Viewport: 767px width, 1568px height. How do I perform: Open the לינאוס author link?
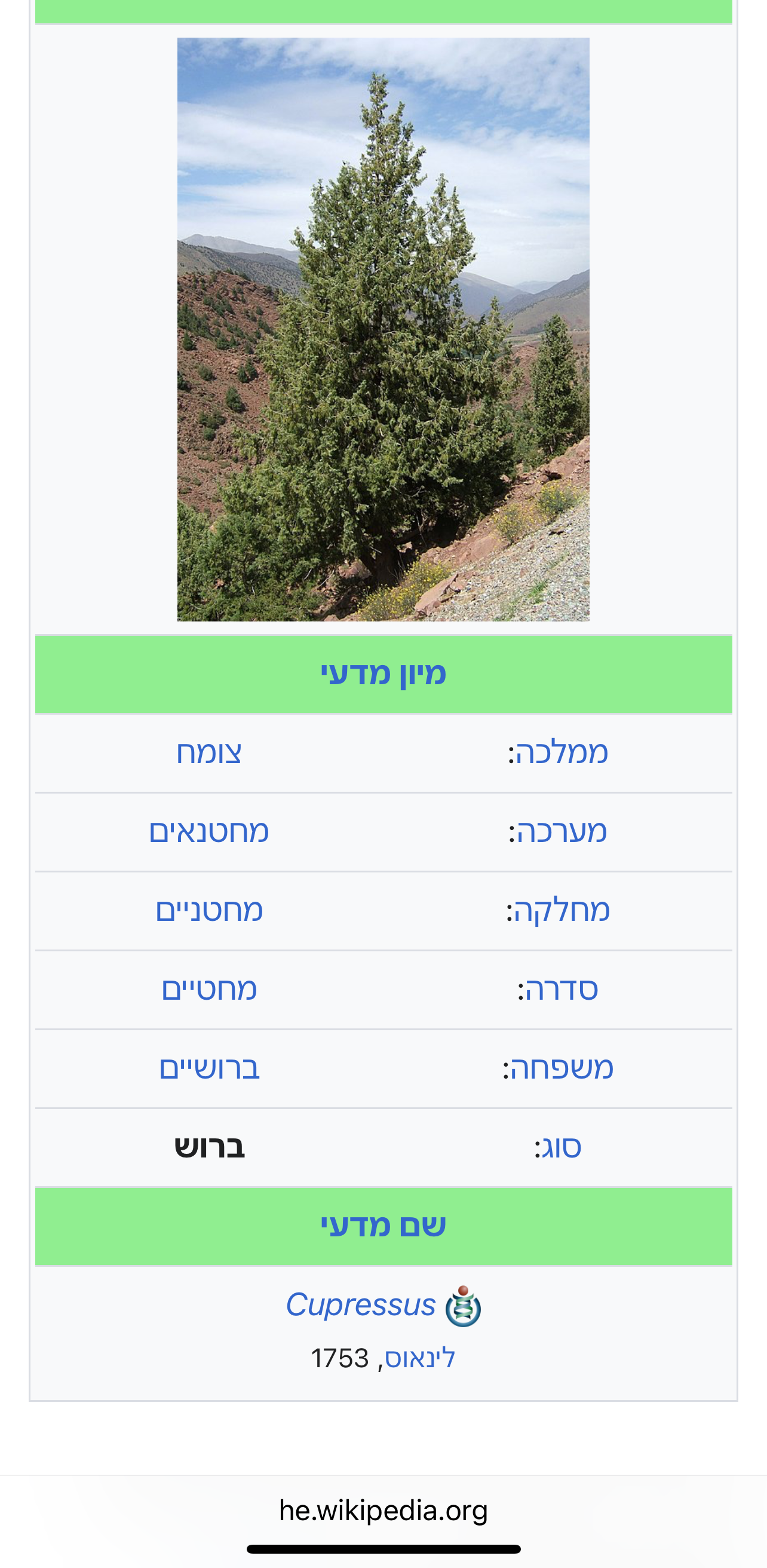420,1359
